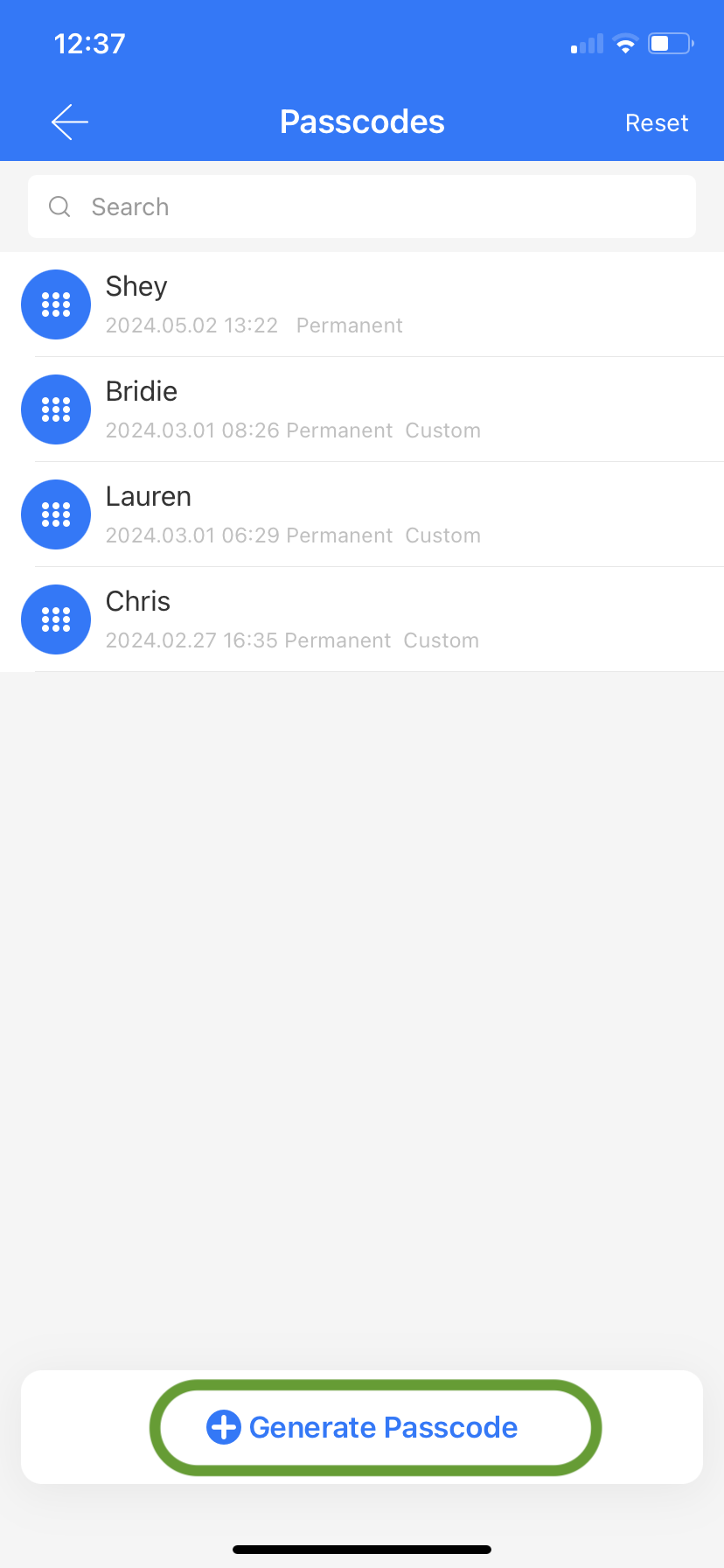Tap the Search field
The image size is (724, 1568).
362,206
